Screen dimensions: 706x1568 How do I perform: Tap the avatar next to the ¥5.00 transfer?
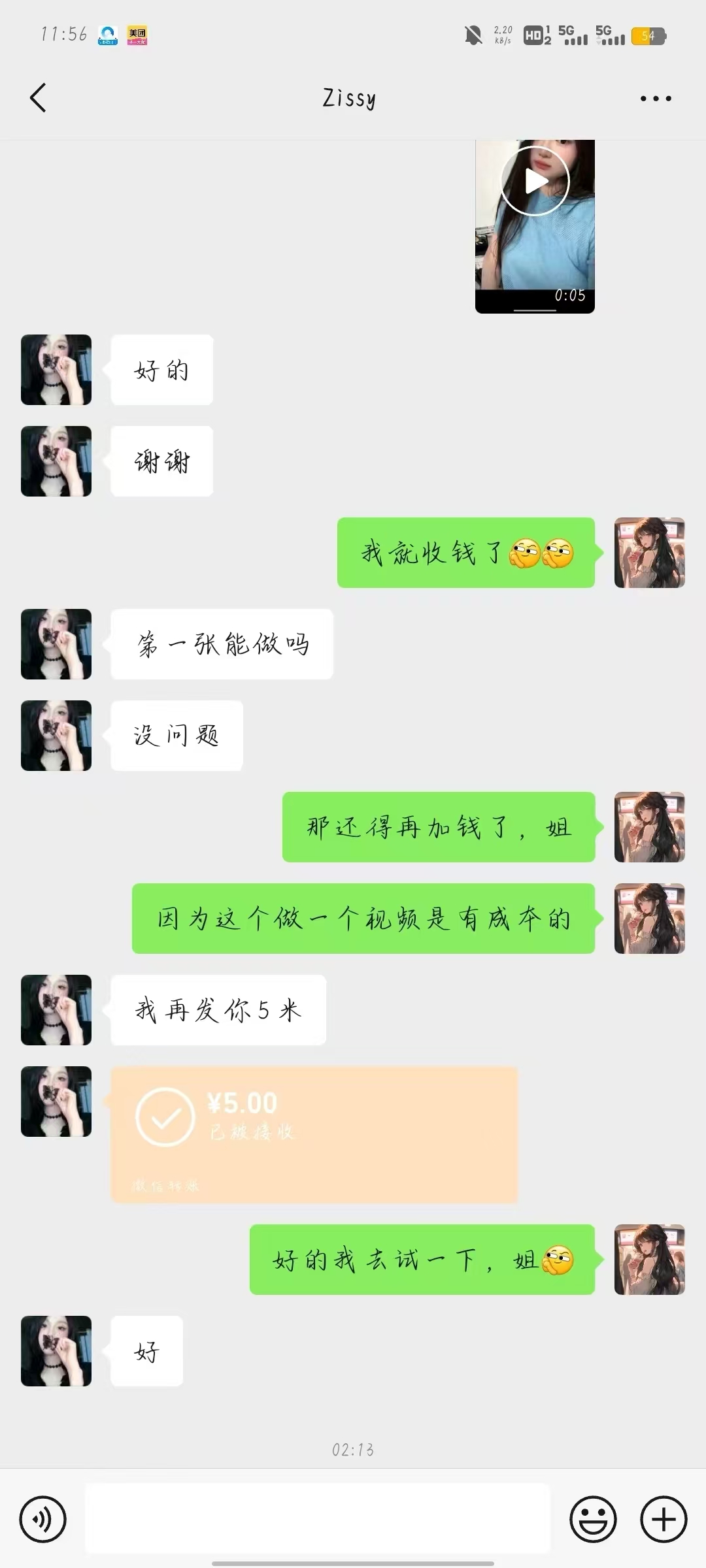coord(56,1101)
